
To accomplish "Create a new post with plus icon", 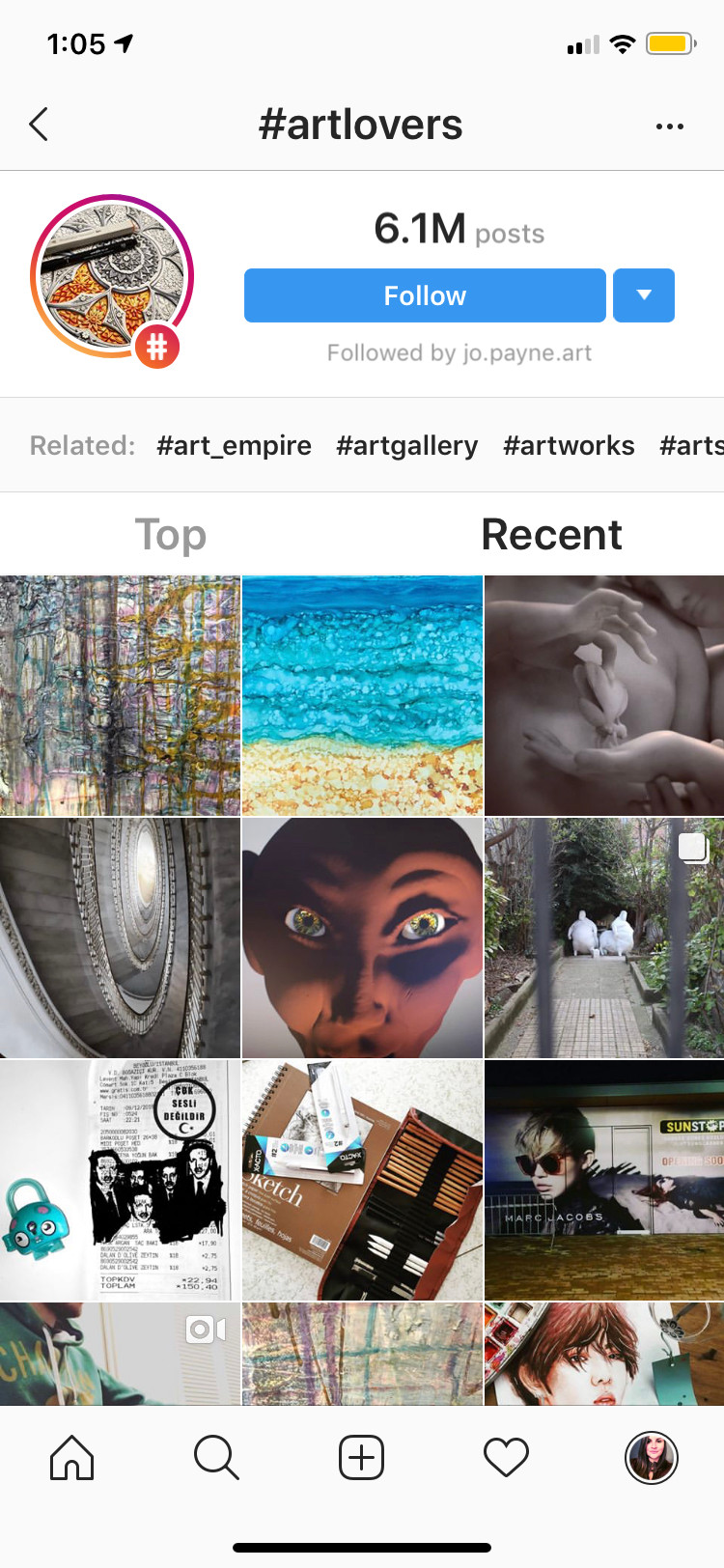I will (362, 1458).
